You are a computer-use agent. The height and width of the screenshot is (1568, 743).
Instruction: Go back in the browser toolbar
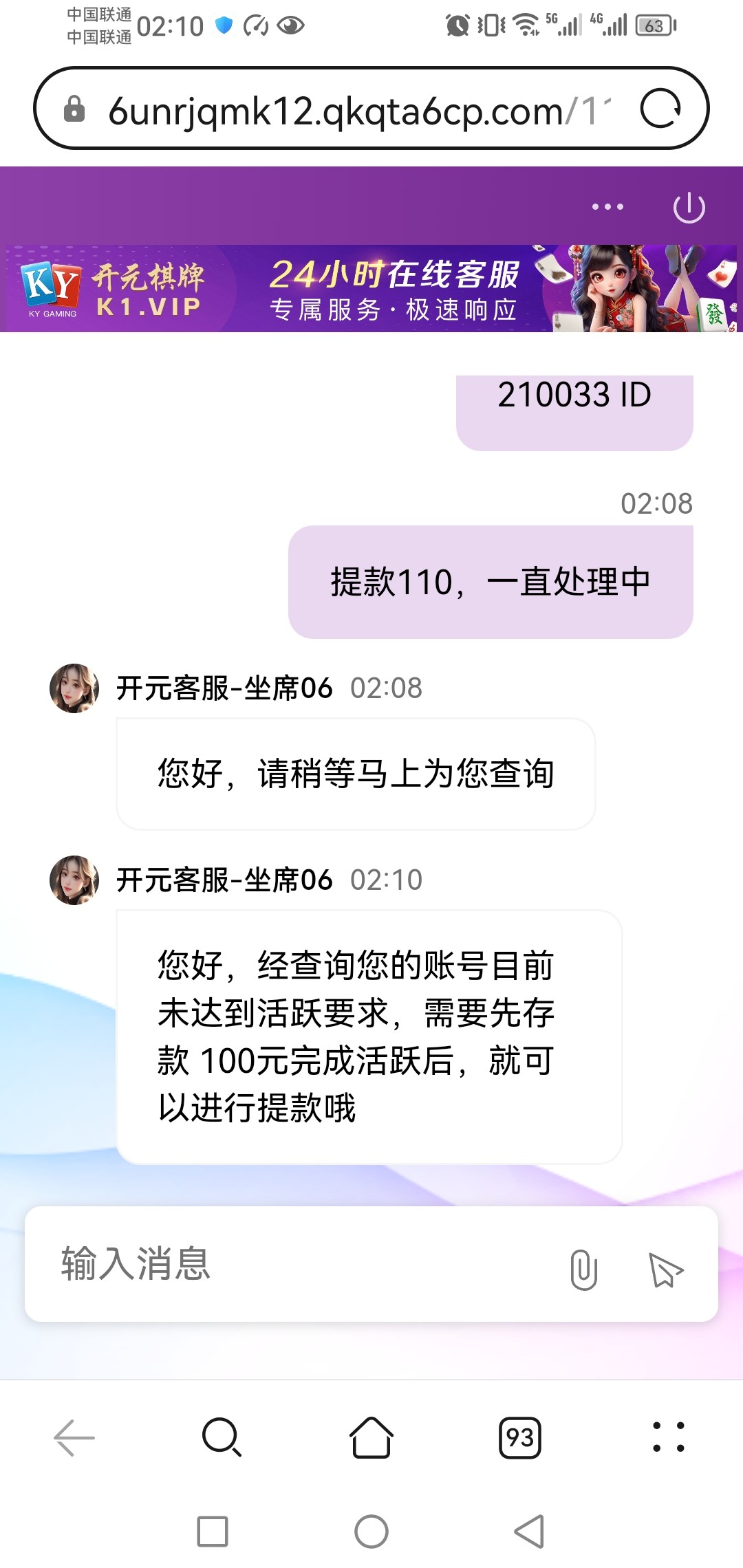tap(74, 1437)
